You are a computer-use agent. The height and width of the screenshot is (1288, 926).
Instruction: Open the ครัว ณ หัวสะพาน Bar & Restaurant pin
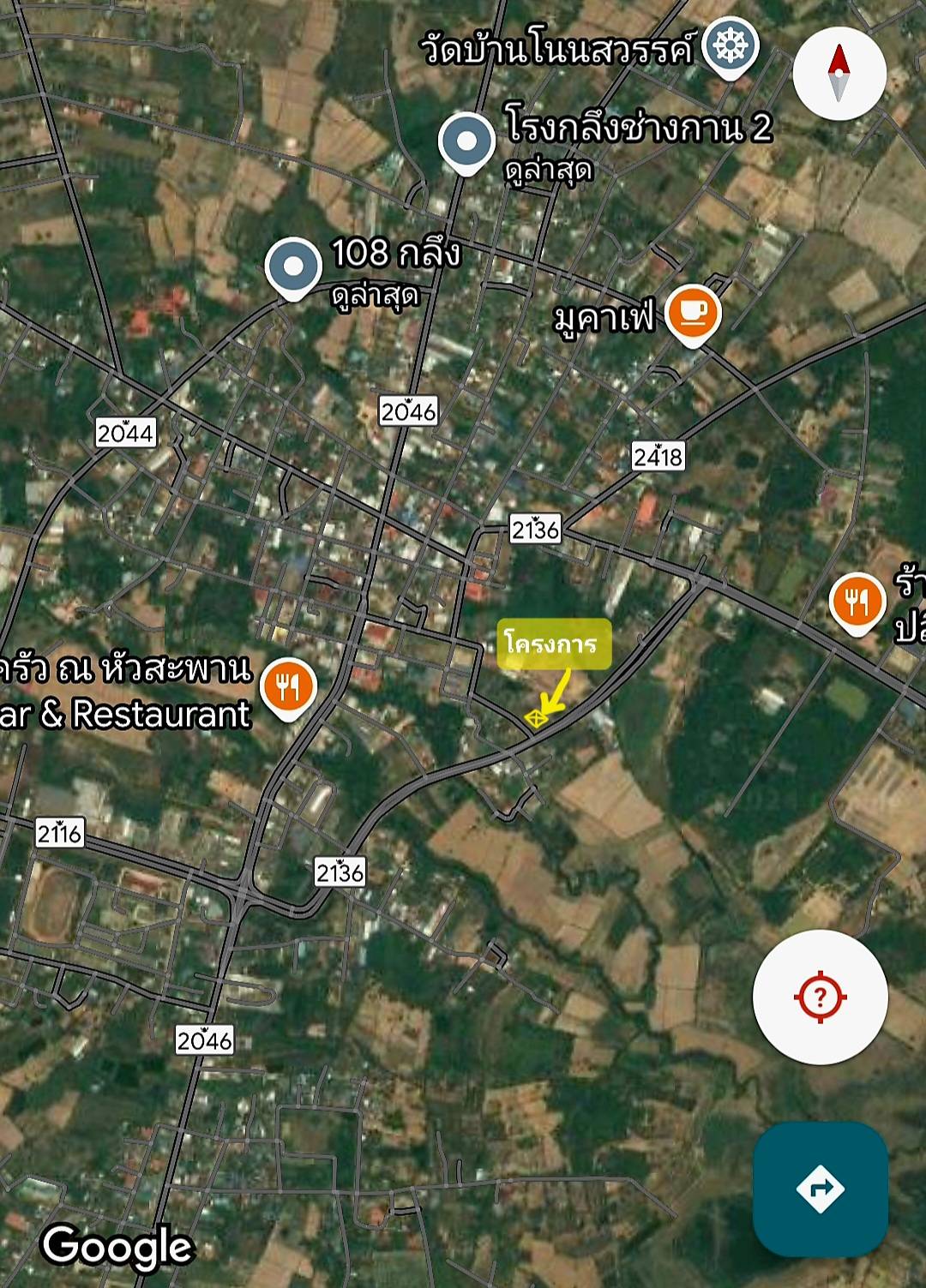[x=289, y=687]
